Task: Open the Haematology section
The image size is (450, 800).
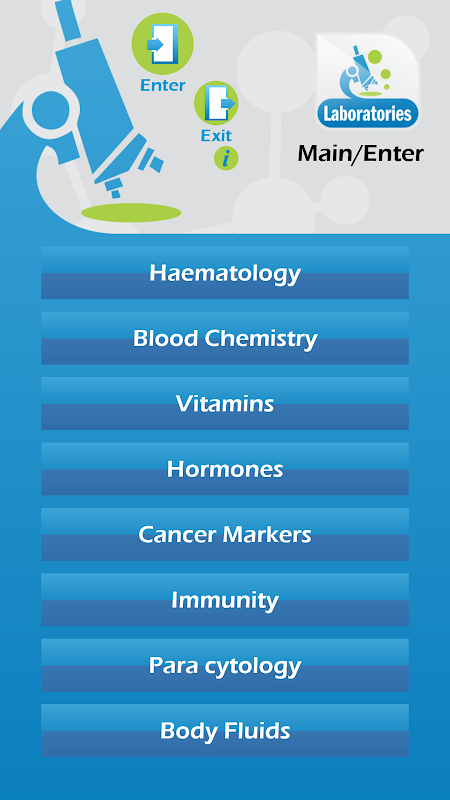Action: [x=225, y=273]
